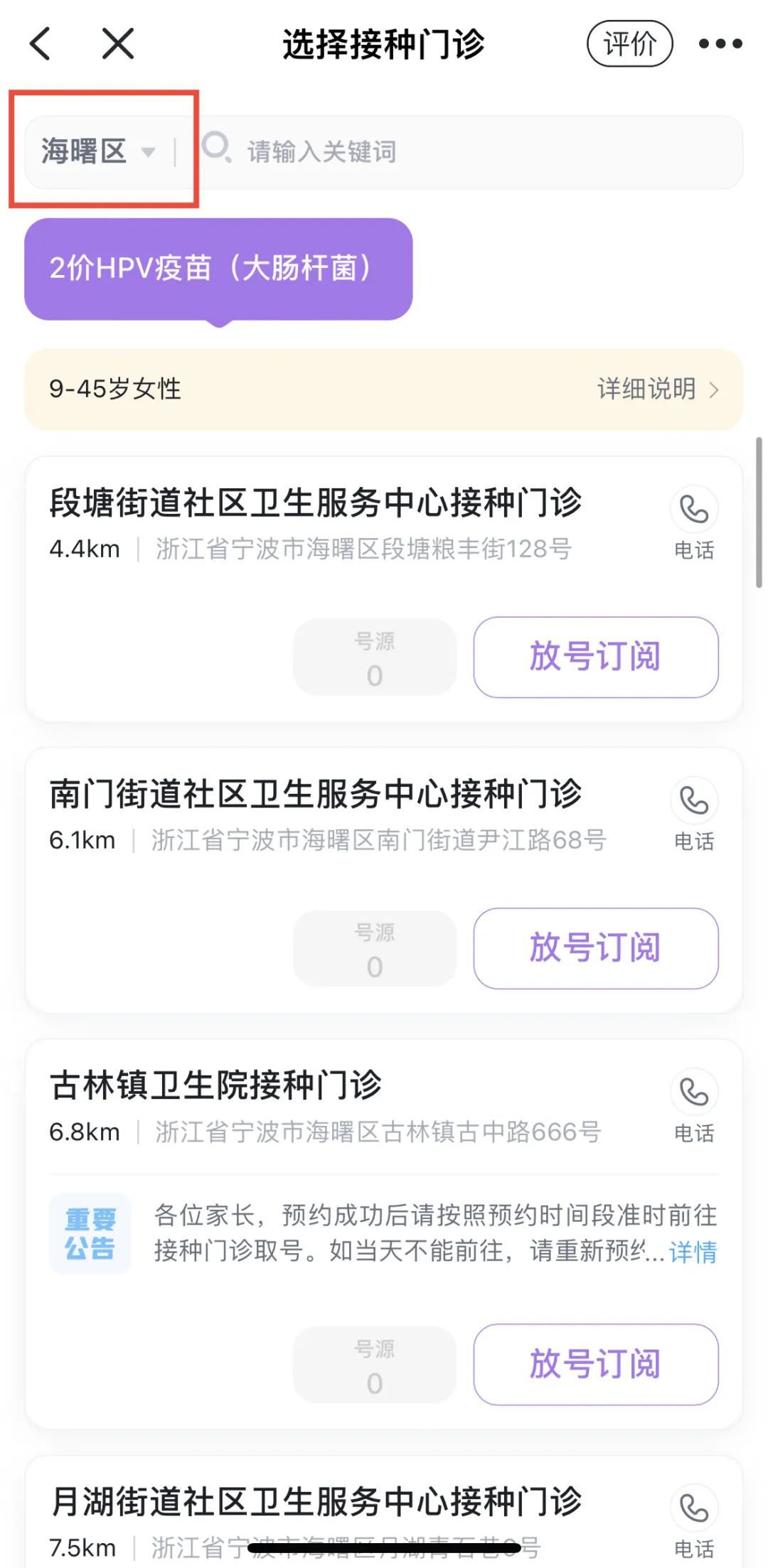Tap the 请输入关键词 search field
768x1568 pixels.
[x=462, y=151]
